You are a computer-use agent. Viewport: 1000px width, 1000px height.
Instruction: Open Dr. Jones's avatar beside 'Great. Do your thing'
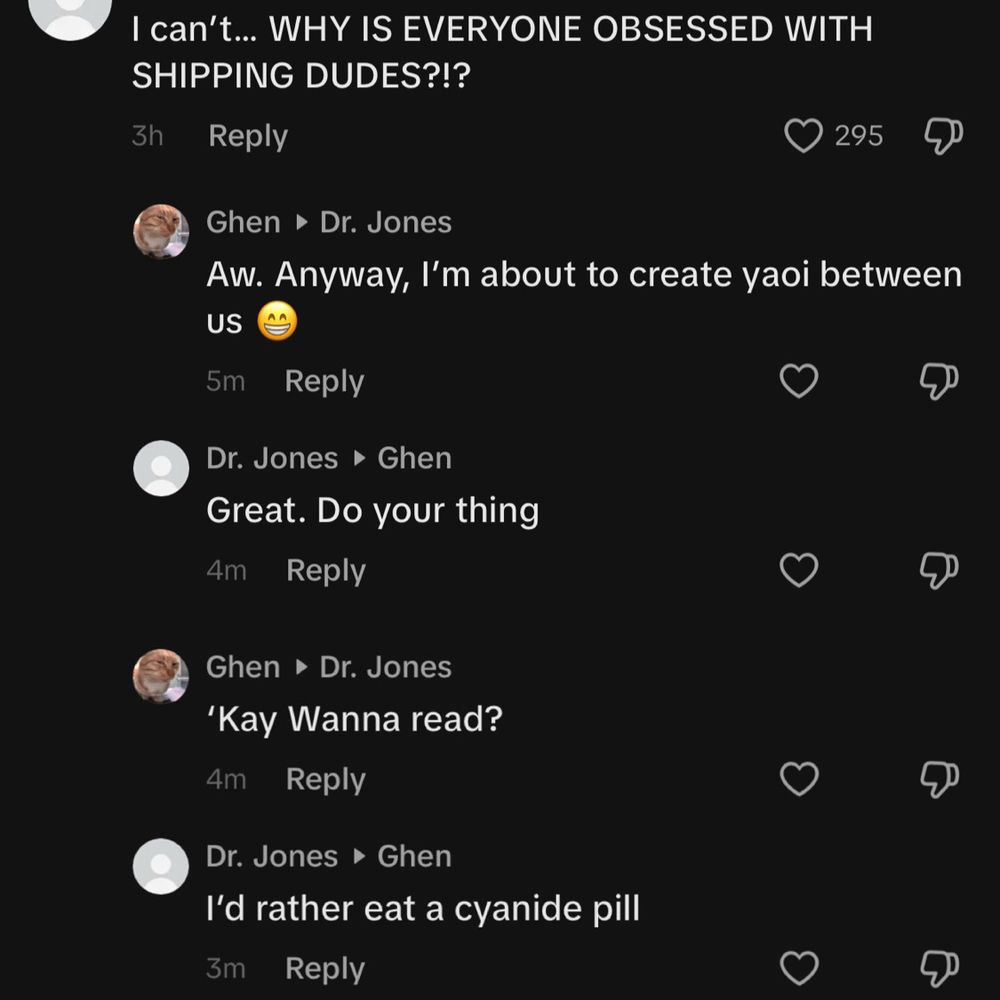point(161,467)
